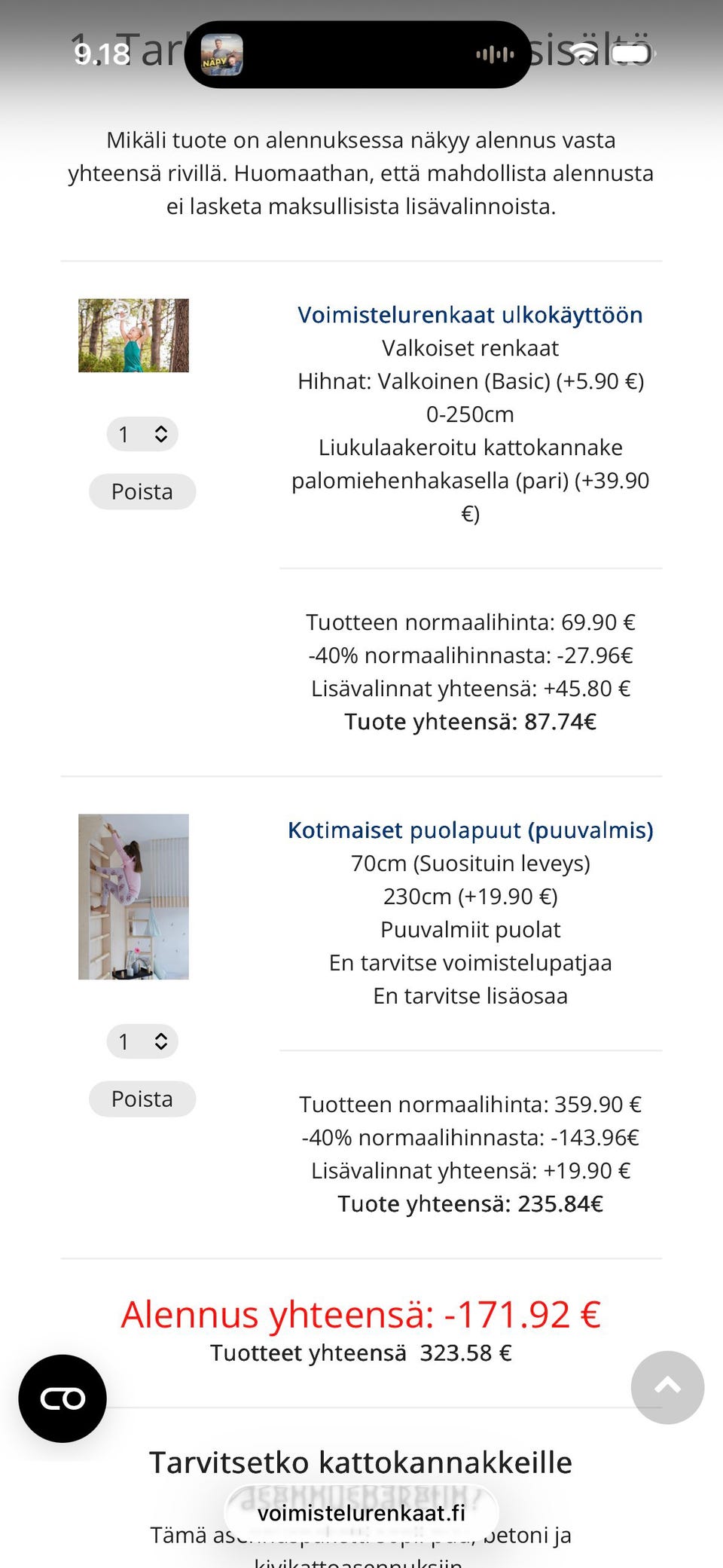
Task: Increase the quantity of Voimistelurenkaat ulkokäyttöön
Action: tap(160, 427)
